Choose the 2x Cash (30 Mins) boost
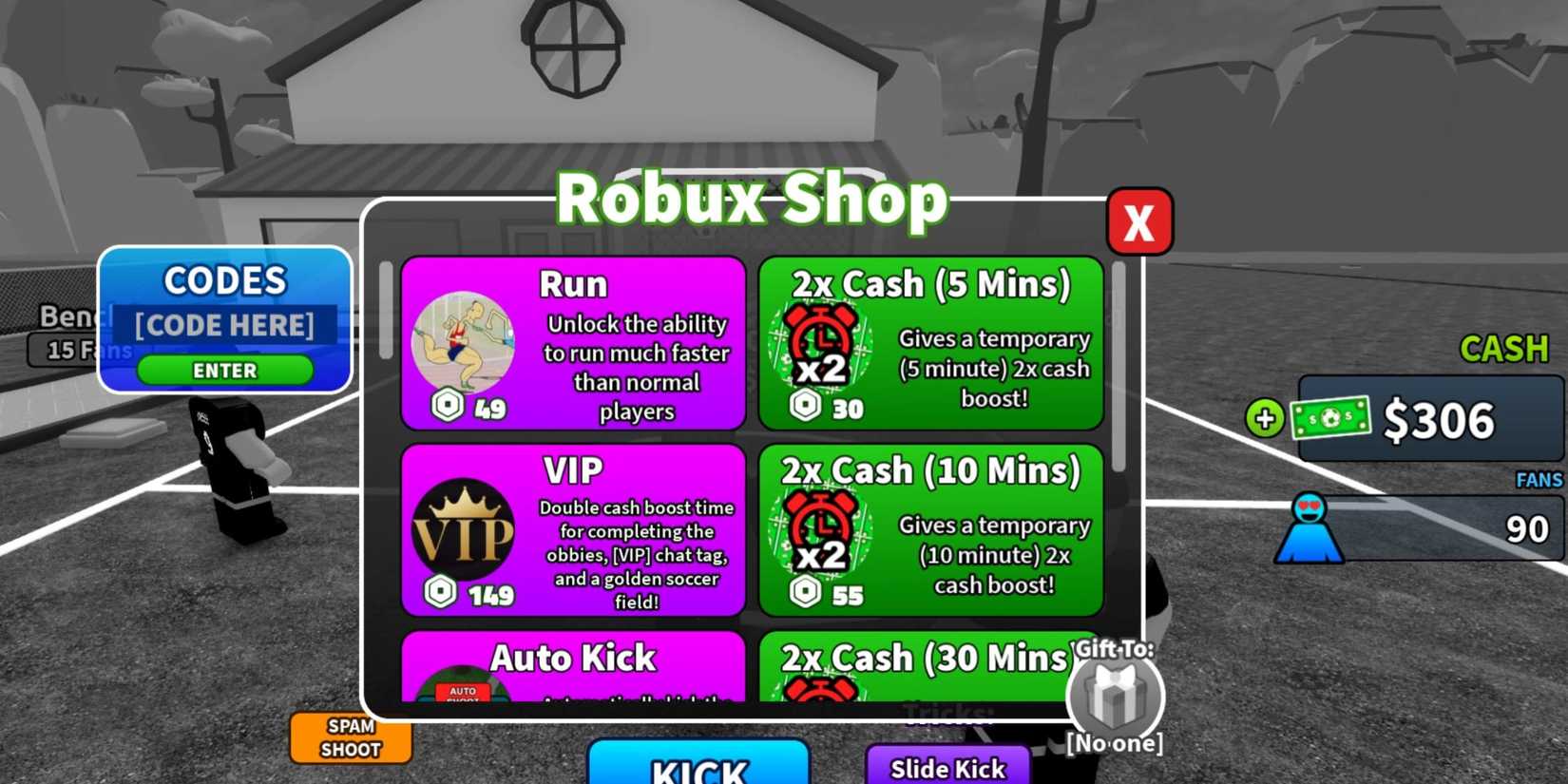Screen dimensions: 1568x784 pos(912,668)
